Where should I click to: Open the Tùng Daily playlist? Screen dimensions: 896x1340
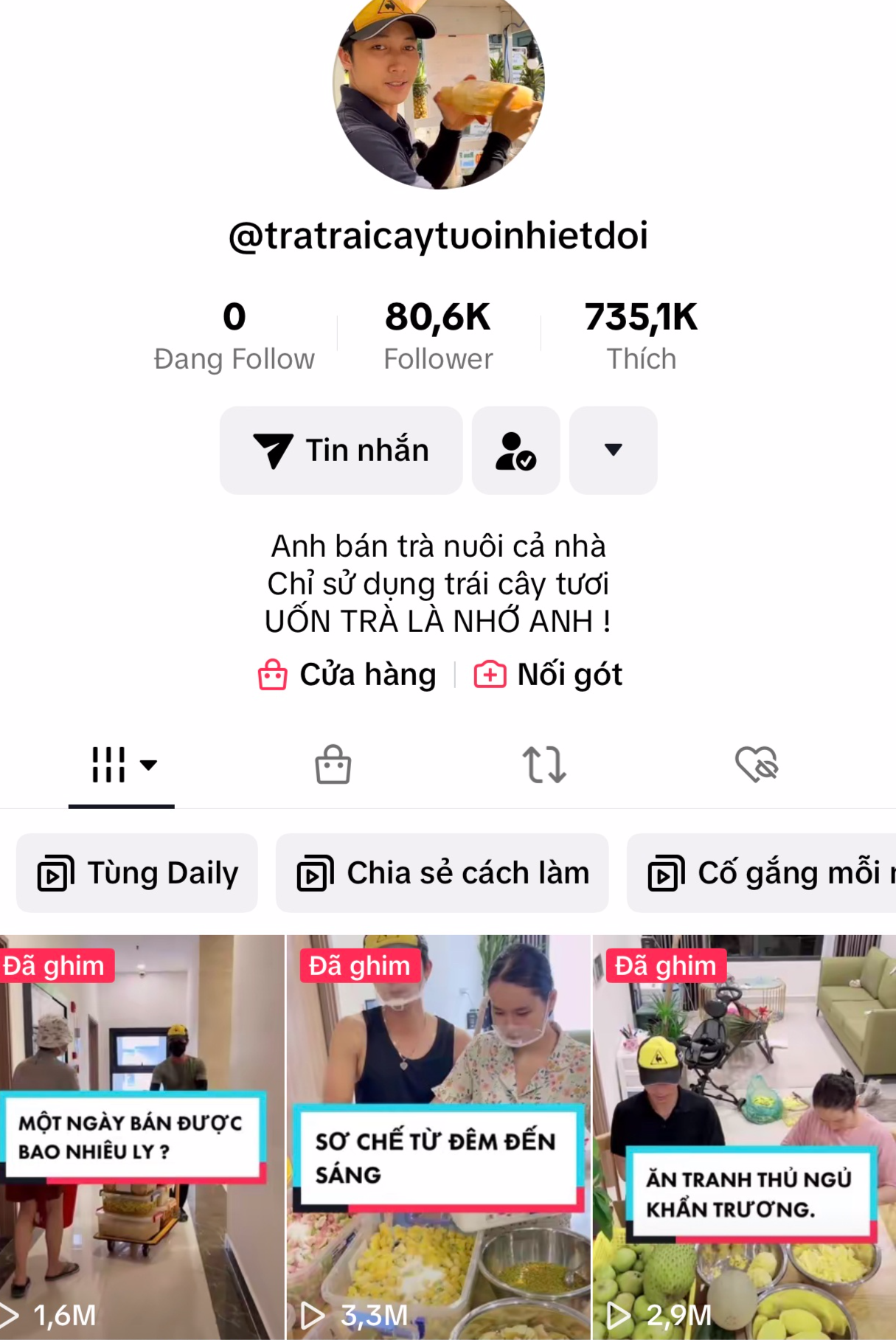tap(137, 874)
